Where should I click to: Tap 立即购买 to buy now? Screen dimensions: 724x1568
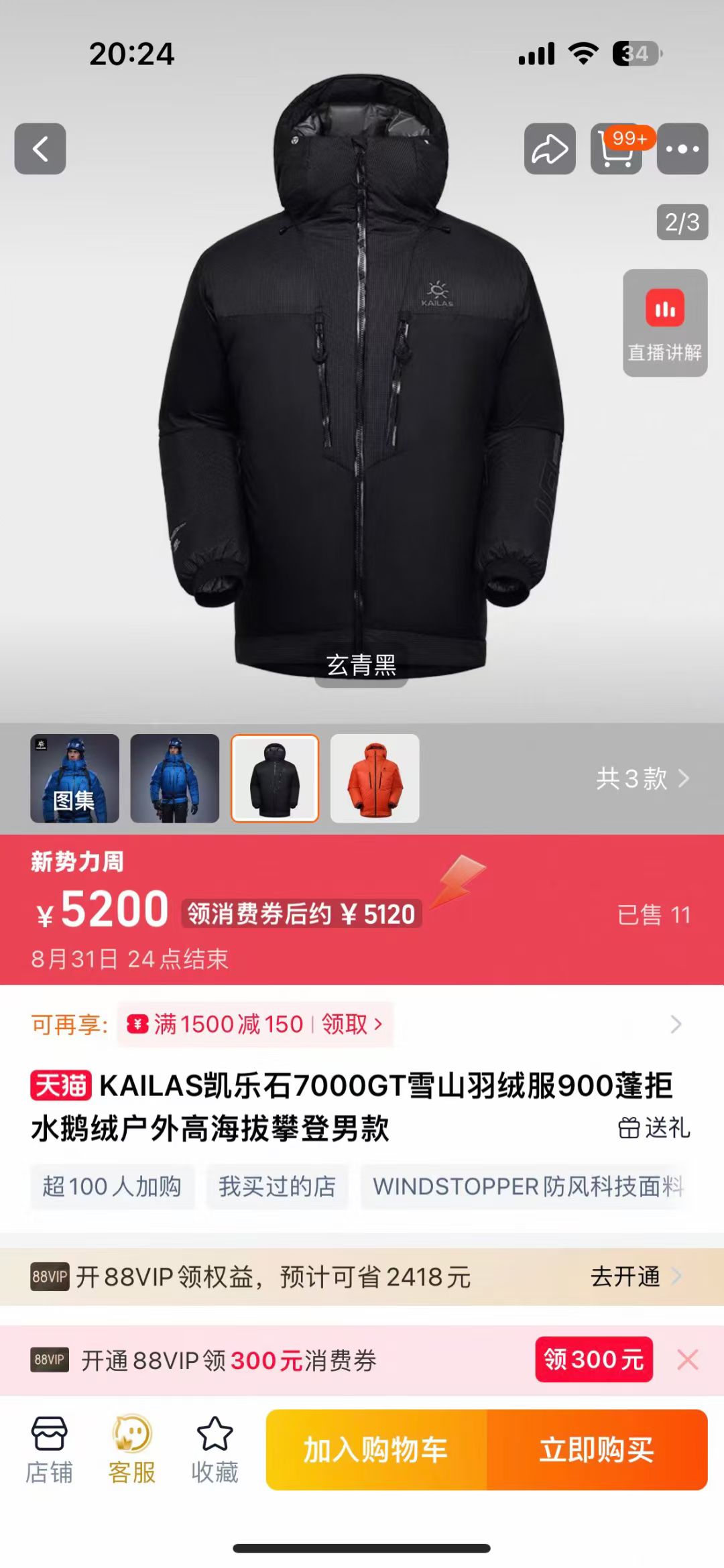(597, 1450)
